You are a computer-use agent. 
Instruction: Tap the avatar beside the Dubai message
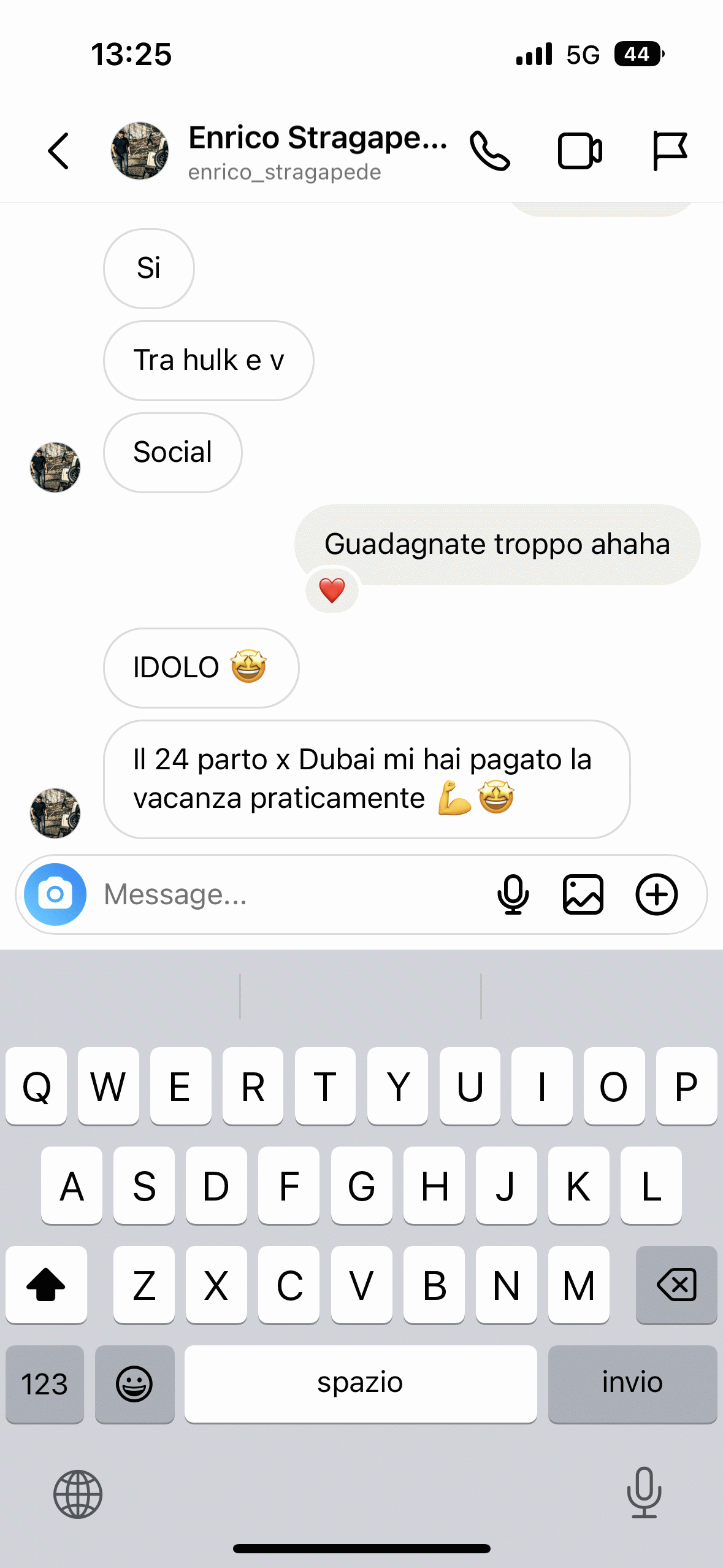click(55, 813)
